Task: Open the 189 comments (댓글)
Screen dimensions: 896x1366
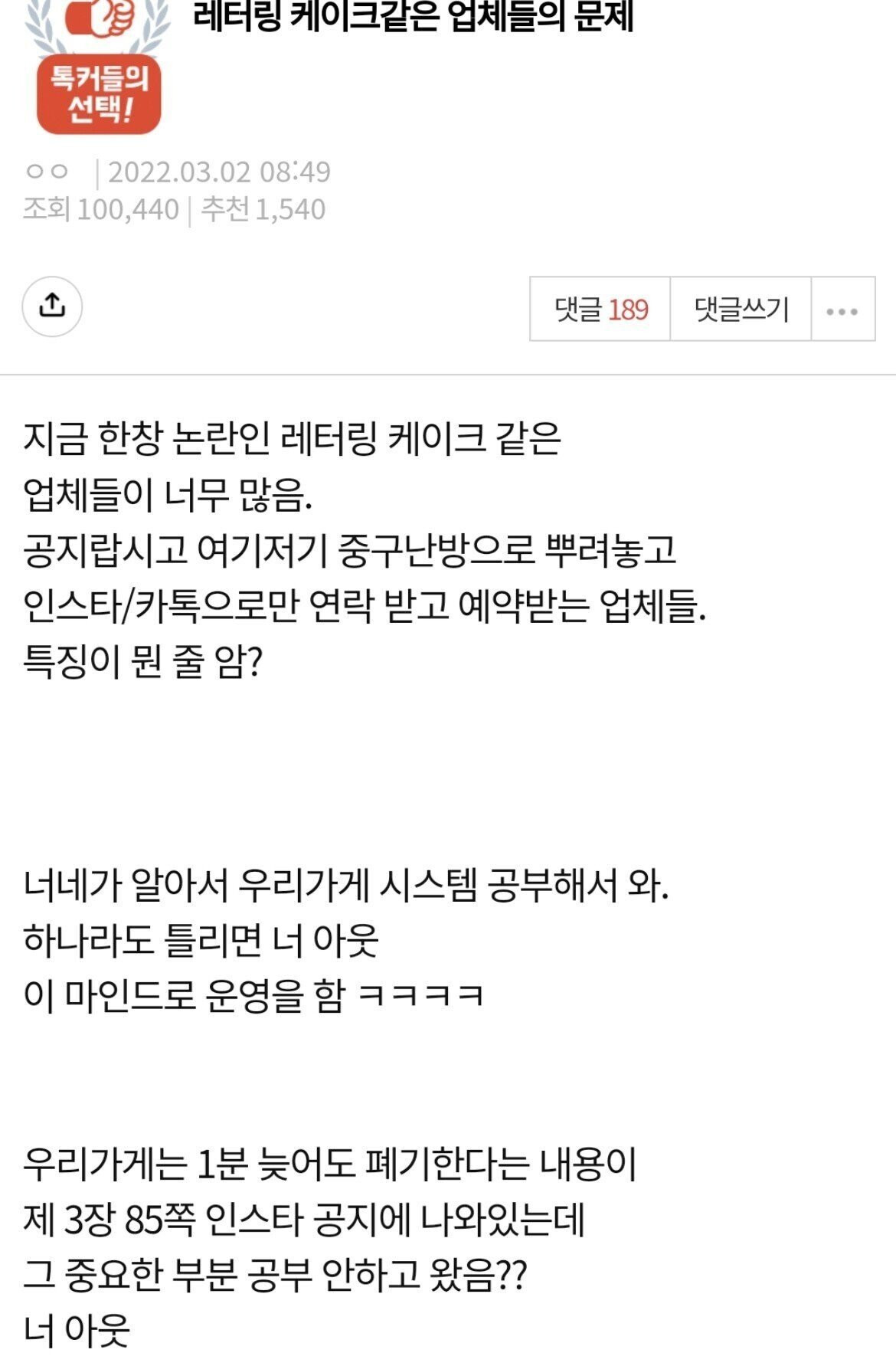Action: click(600, 310)
